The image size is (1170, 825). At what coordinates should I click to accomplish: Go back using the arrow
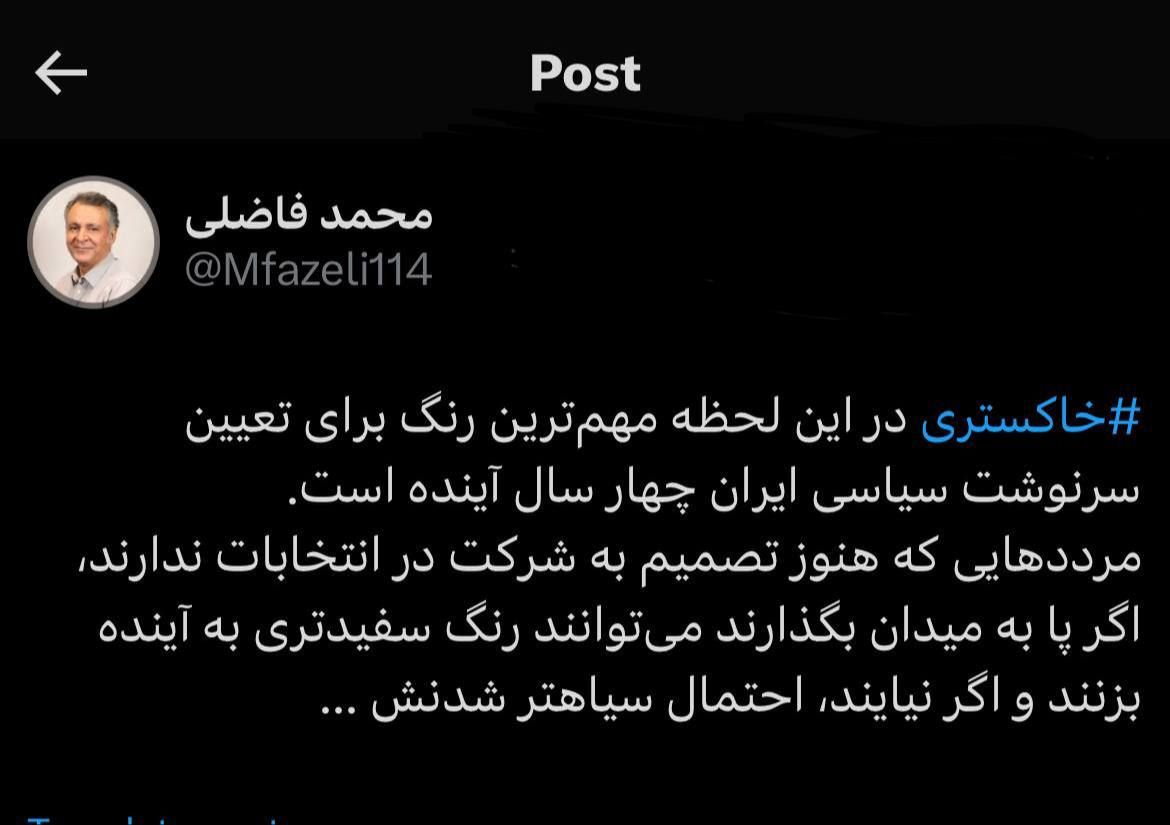tap(61, 74)
